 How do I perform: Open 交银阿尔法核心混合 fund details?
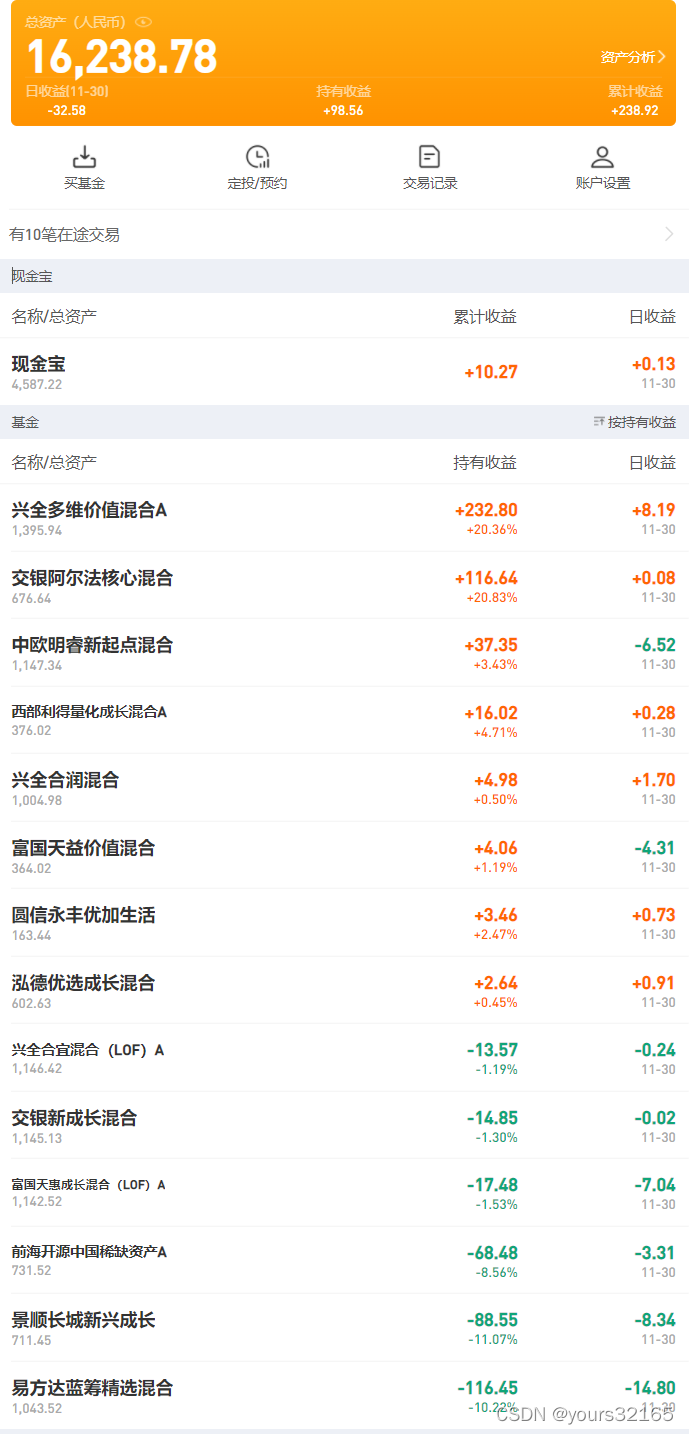pyautogui.click(x=344, y=586)
